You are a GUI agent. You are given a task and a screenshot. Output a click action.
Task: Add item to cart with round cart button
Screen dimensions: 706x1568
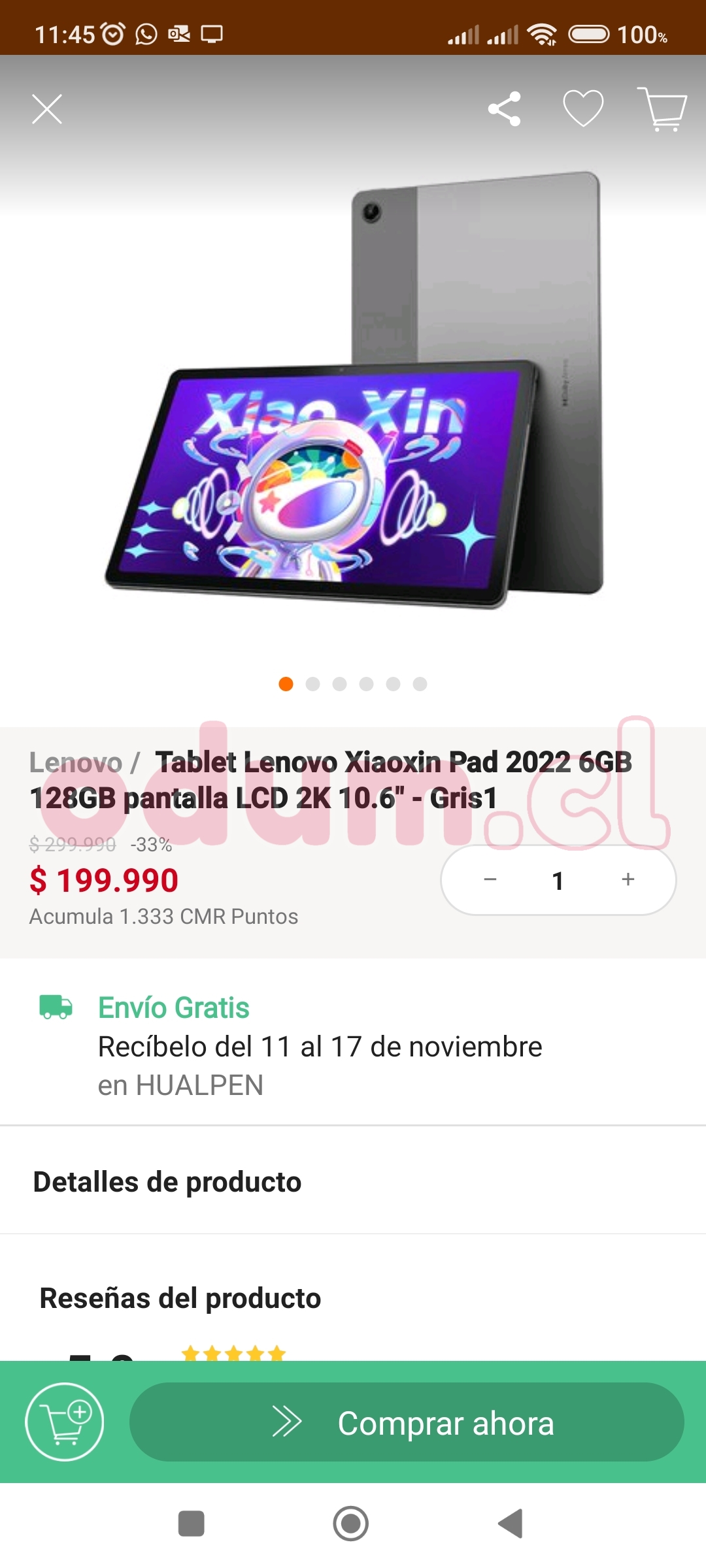[65, 1422]
